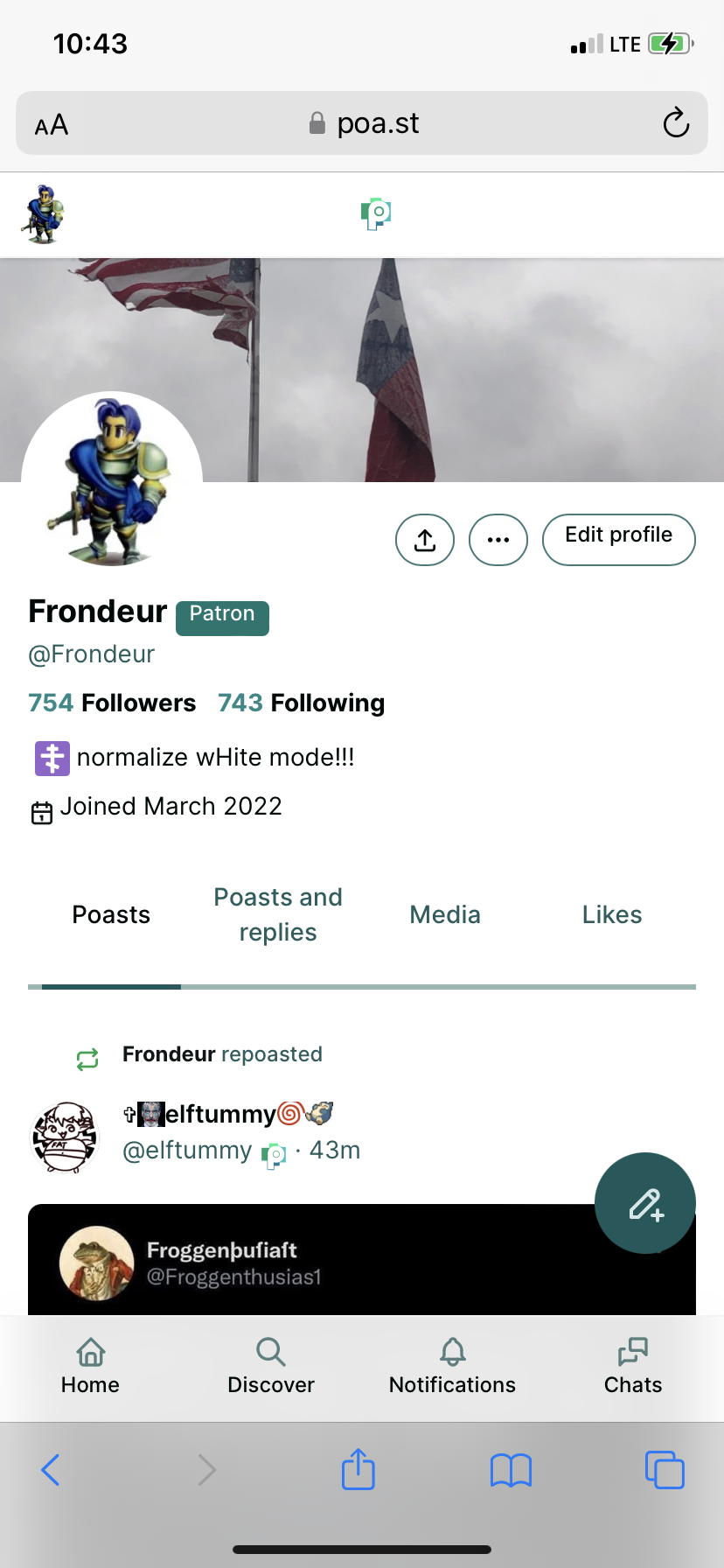The image size is (724, 1568).
Task: Tap the poa.st address bar
Action: point(362,123)
